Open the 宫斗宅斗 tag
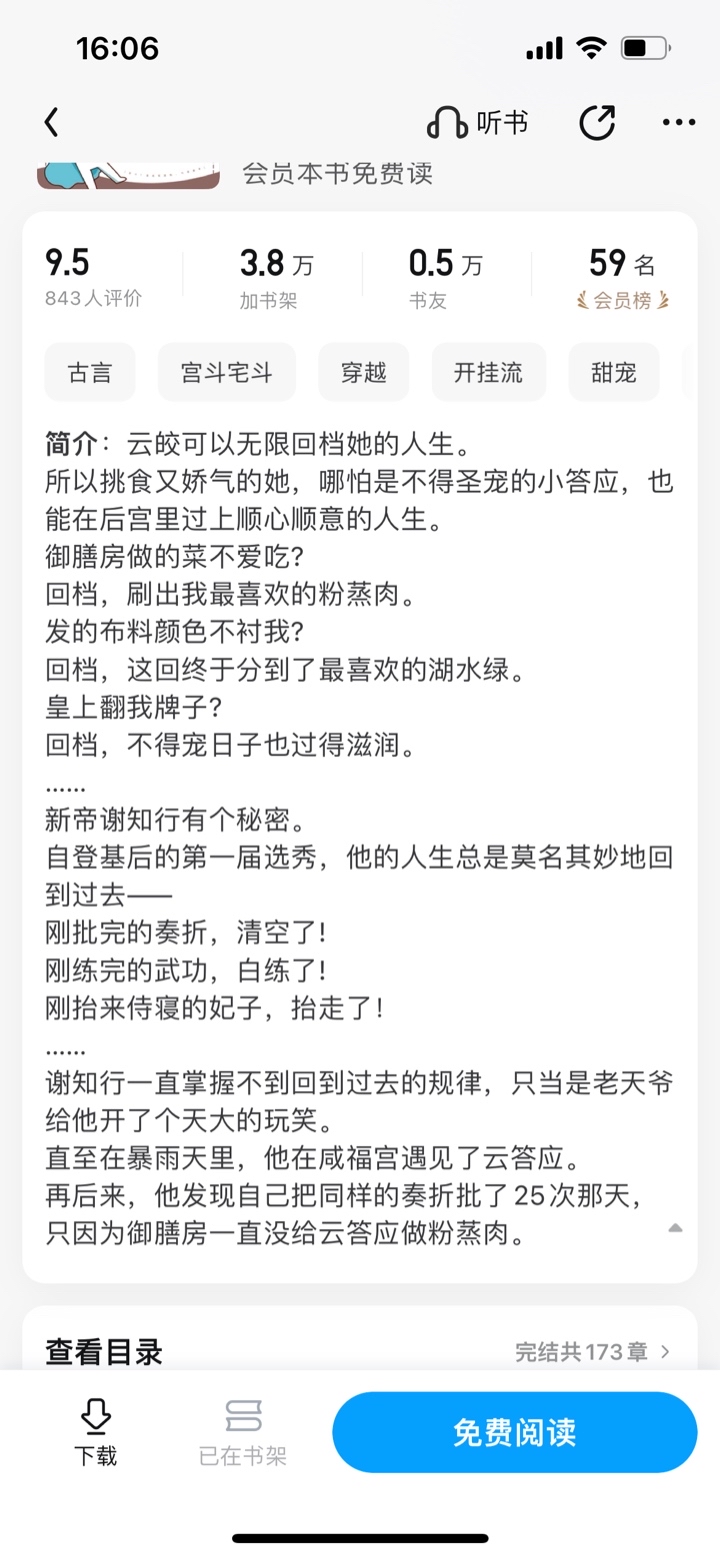The width and height of the screenshot is (720, 1559). (226, 372)
